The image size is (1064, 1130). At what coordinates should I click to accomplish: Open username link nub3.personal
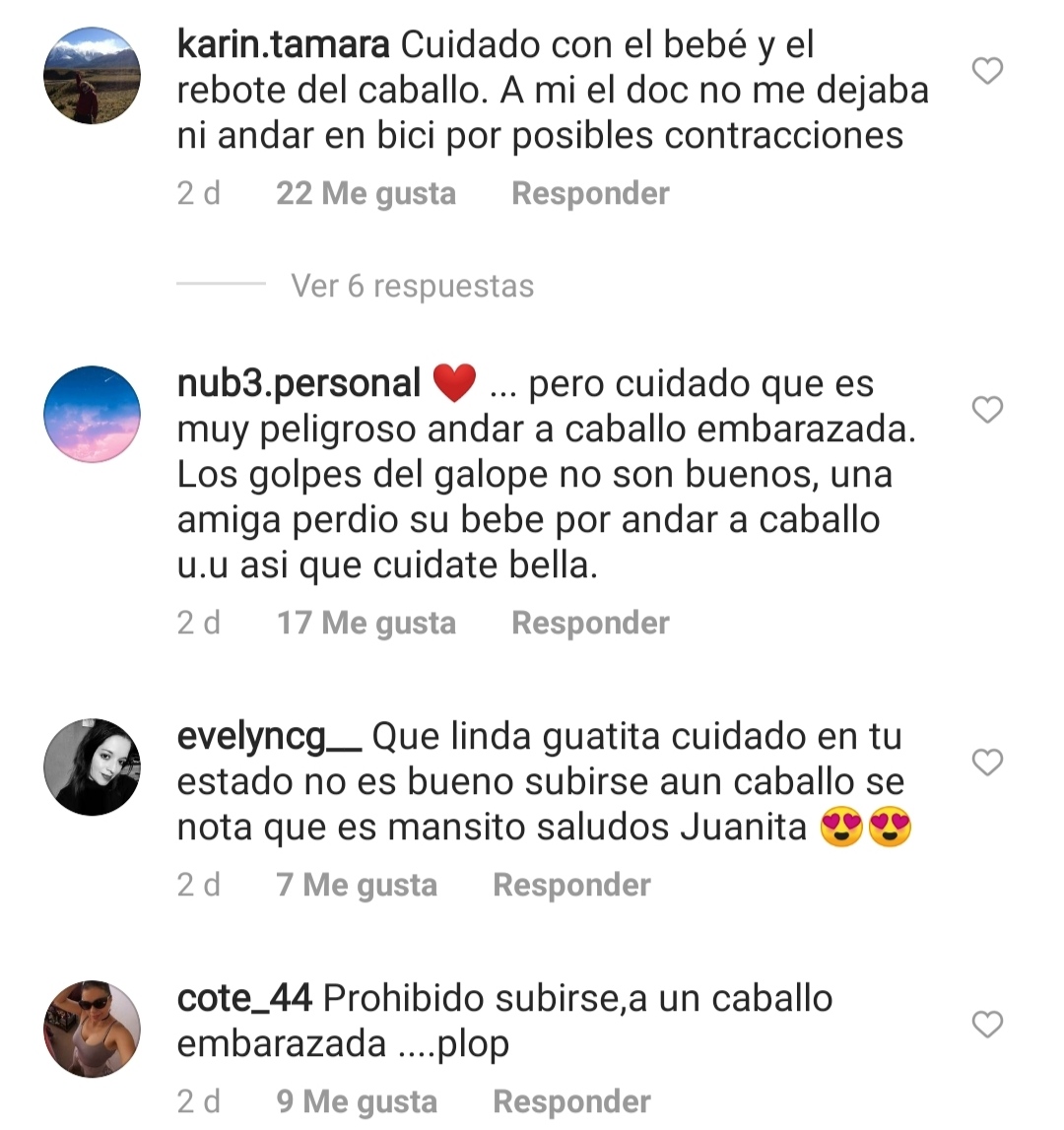point(299,383)
